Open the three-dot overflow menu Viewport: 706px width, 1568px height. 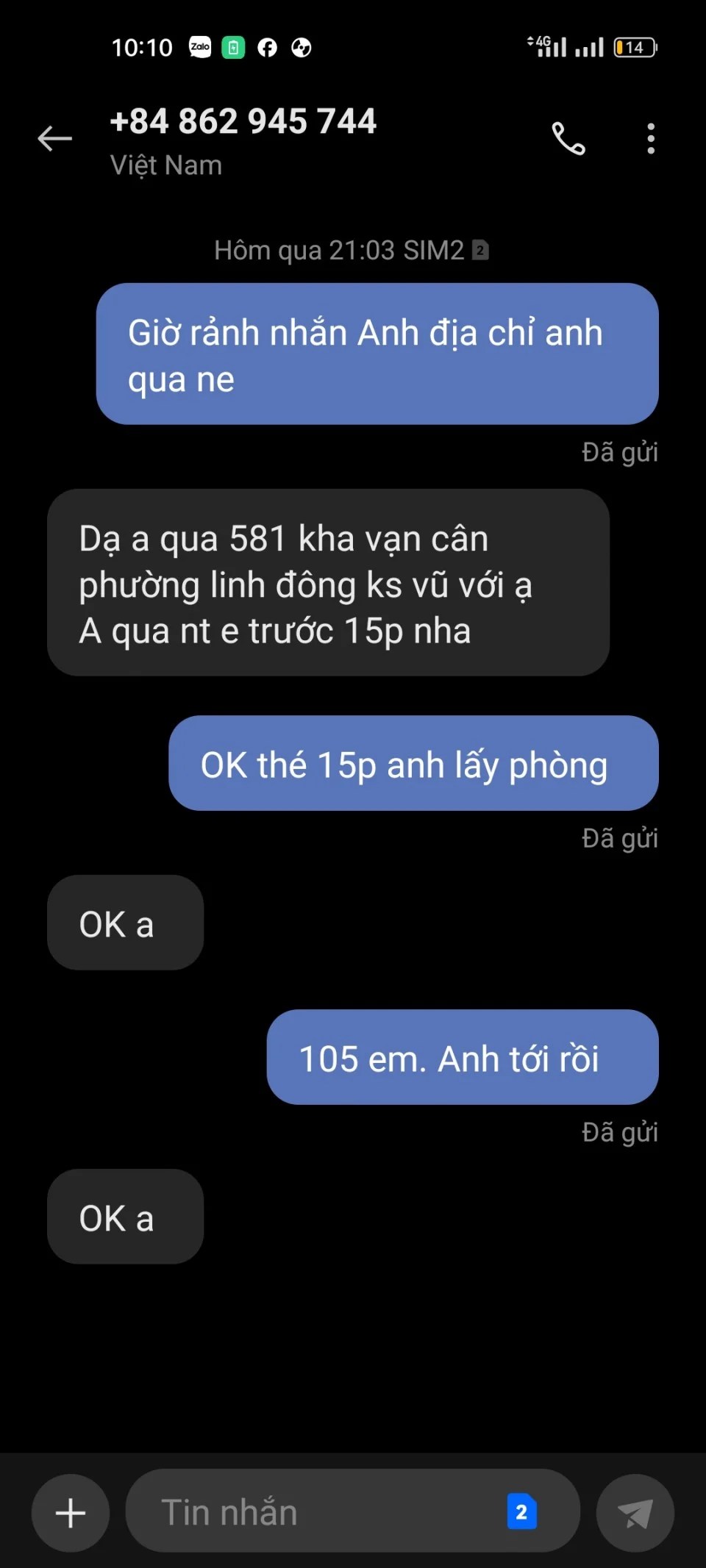point(651,138)
